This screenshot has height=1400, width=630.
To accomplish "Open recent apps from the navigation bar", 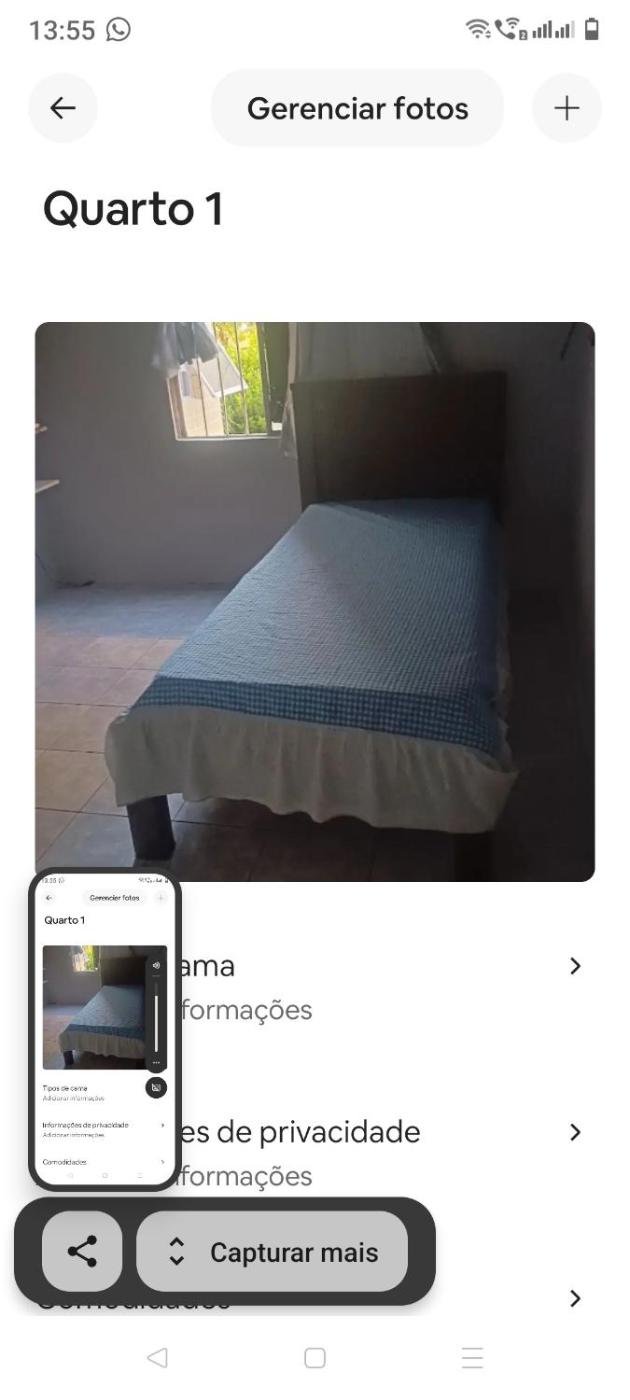I will 472,1357.
